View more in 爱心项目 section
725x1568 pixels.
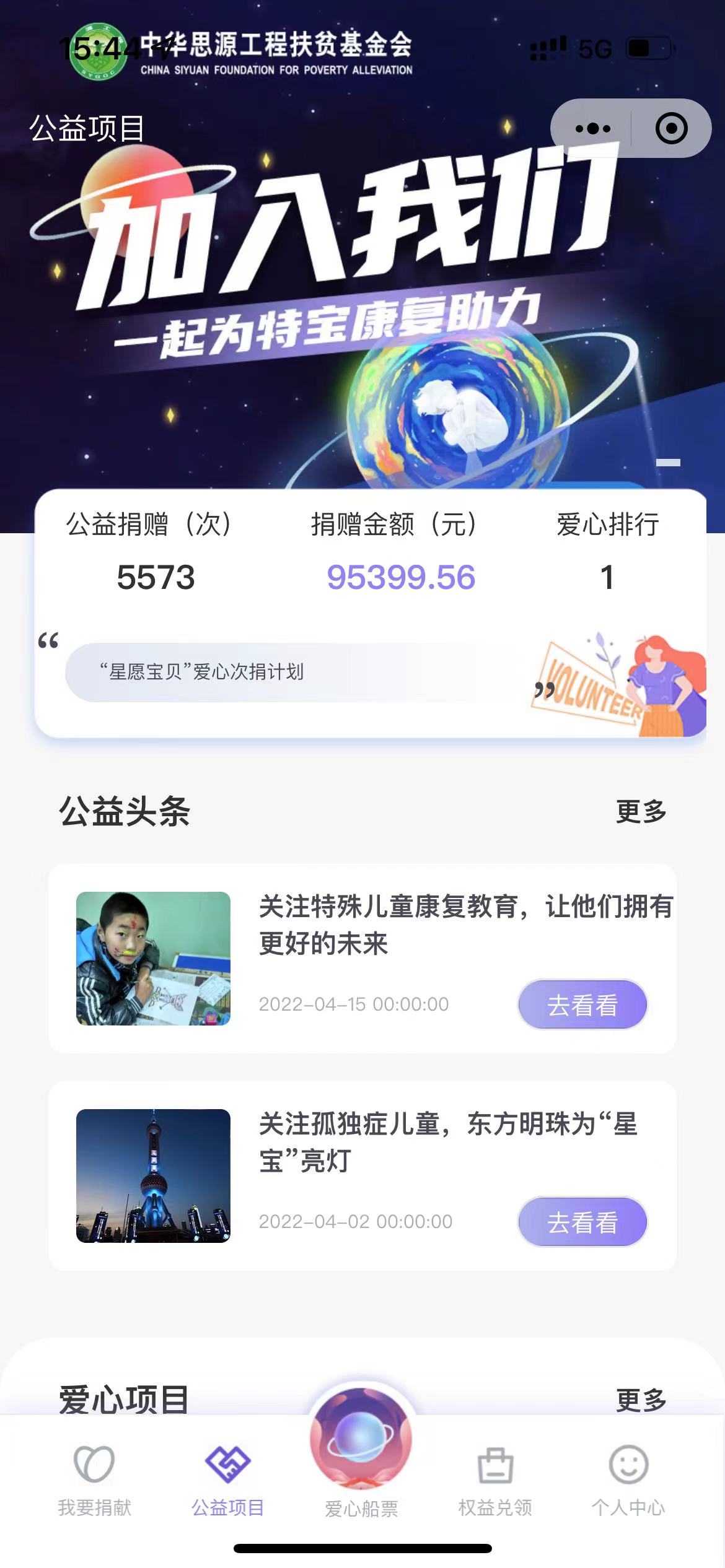pos(641,1400)
